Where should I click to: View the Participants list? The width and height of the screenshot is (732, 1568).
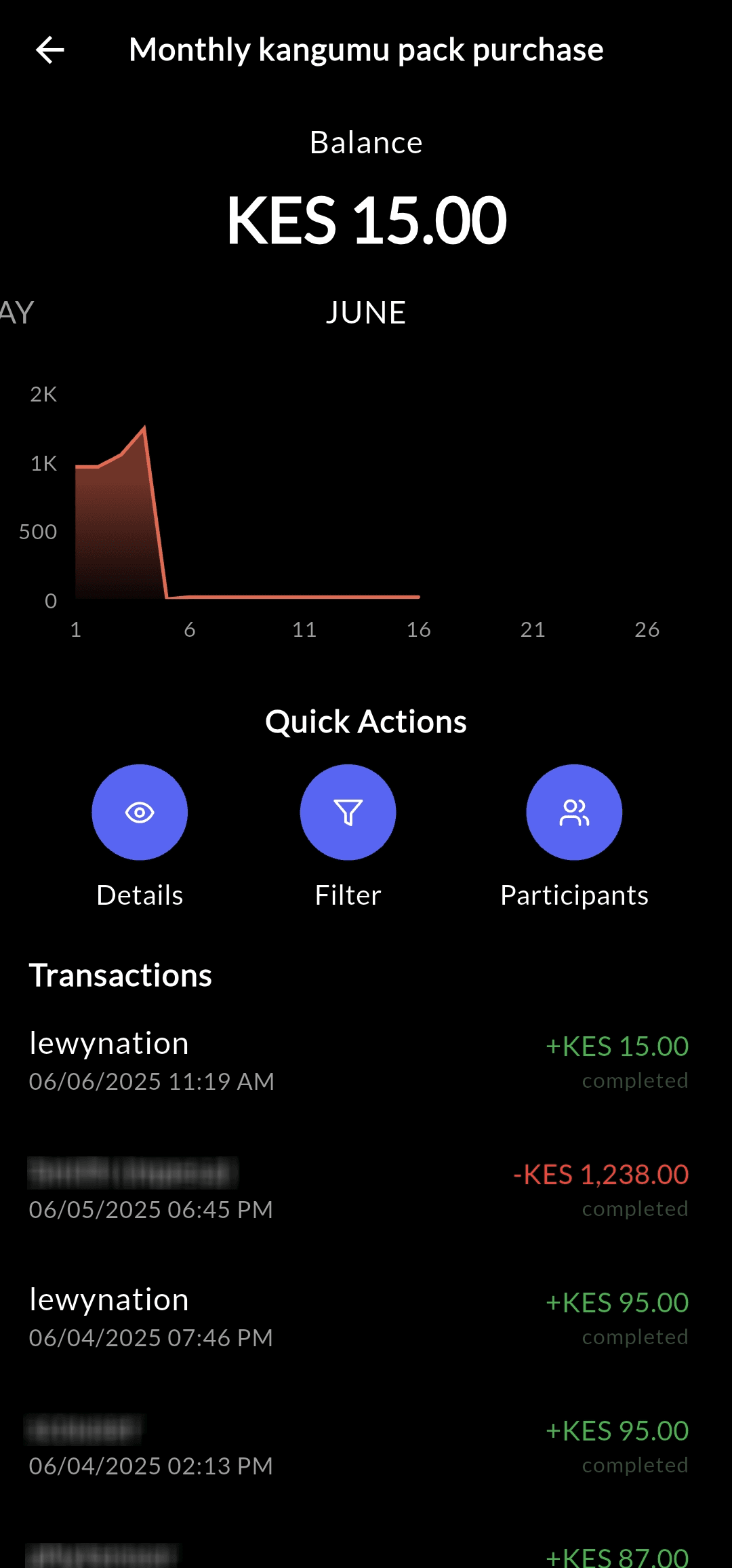574,812
